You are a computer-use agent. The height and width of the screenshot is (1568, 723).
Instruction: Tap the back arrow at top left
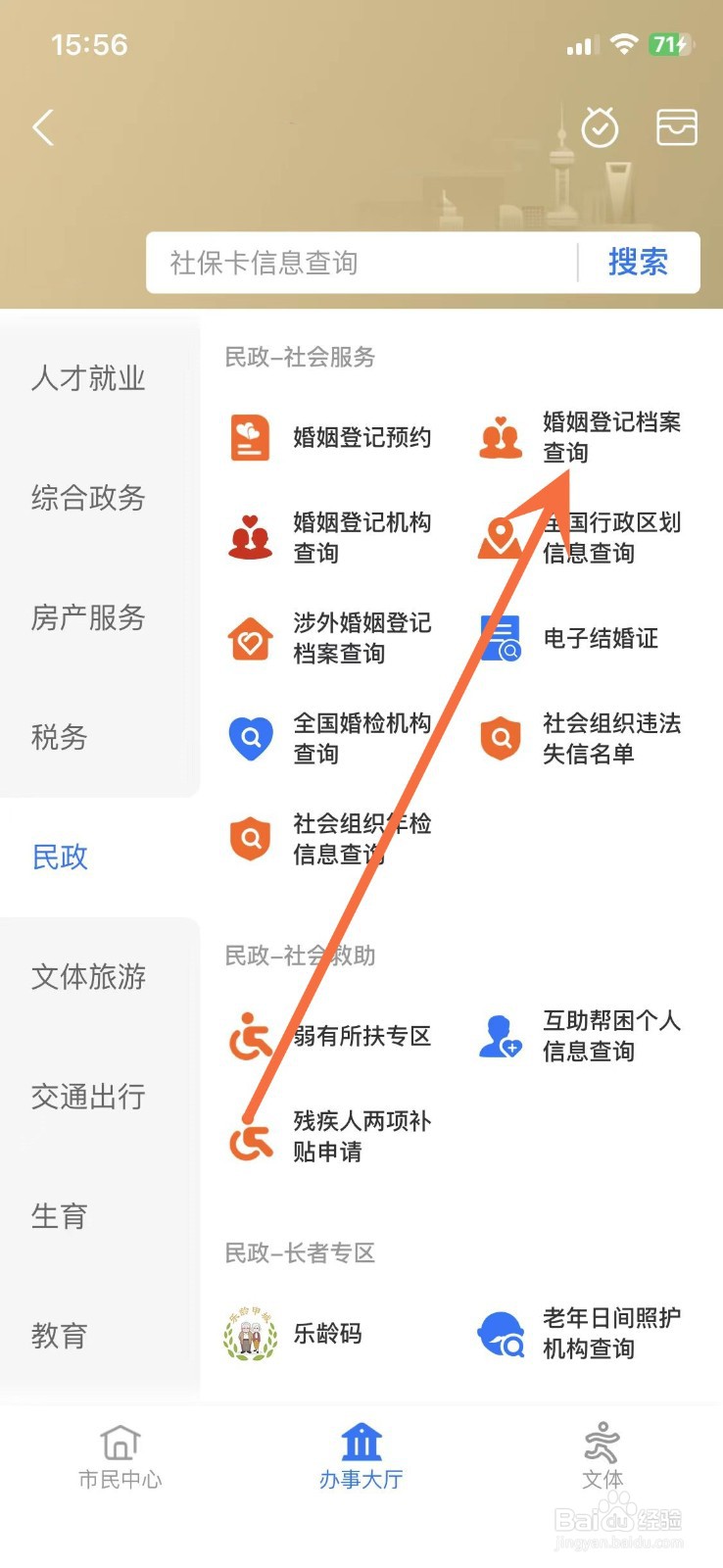[x=42, y=127]
